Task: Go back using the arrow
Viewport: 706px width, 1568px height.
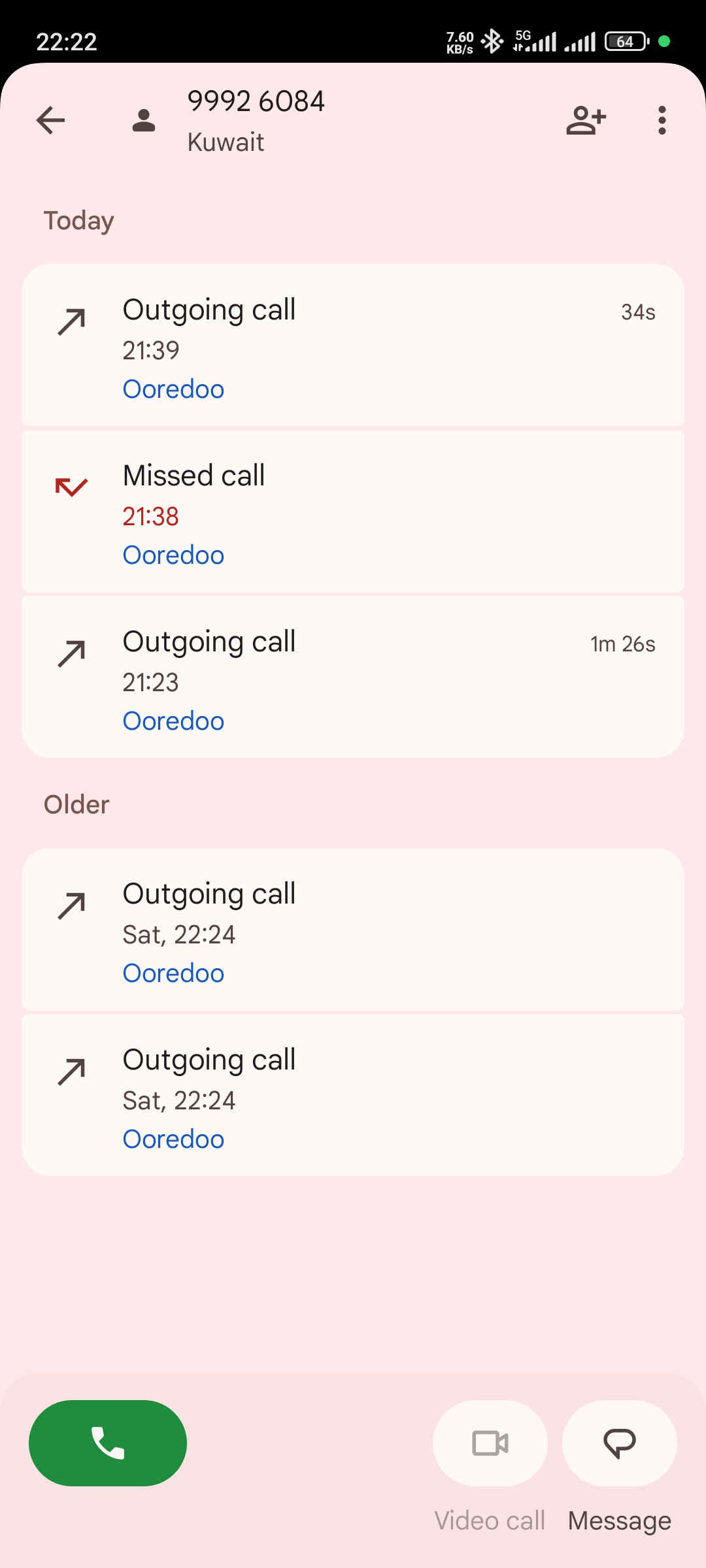Action: tap(50, 120)
